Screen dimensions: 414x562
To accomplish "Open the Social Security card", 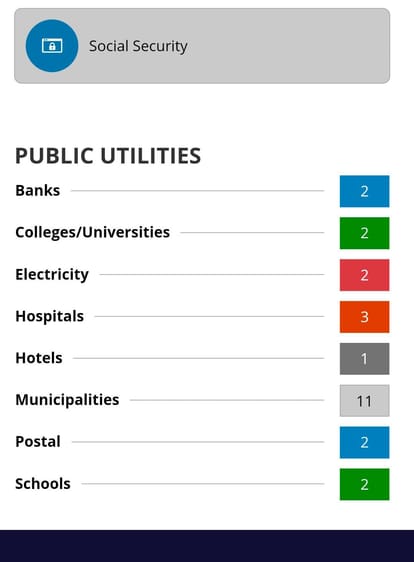I will [202, 46].
